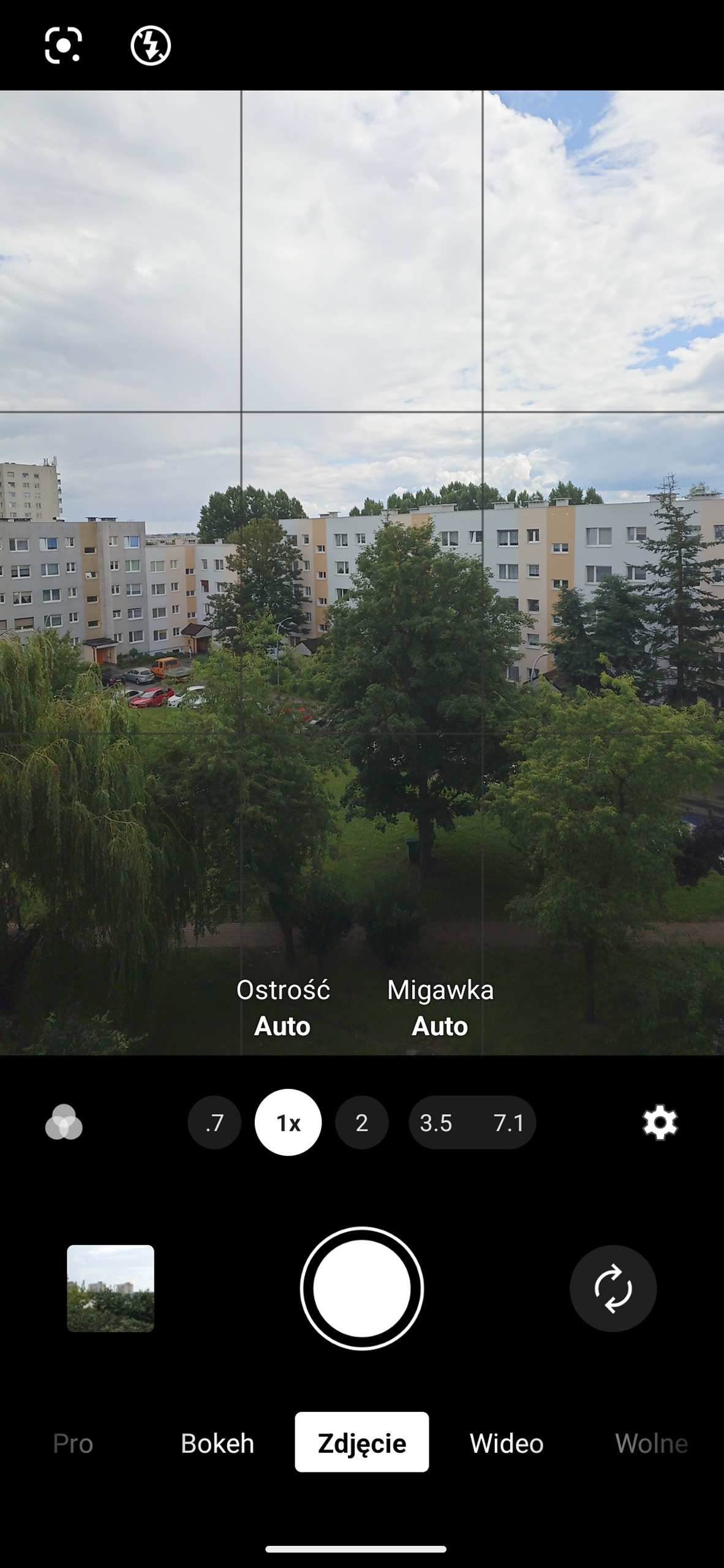Open the last photo thumbnail

click(110, 1288)
